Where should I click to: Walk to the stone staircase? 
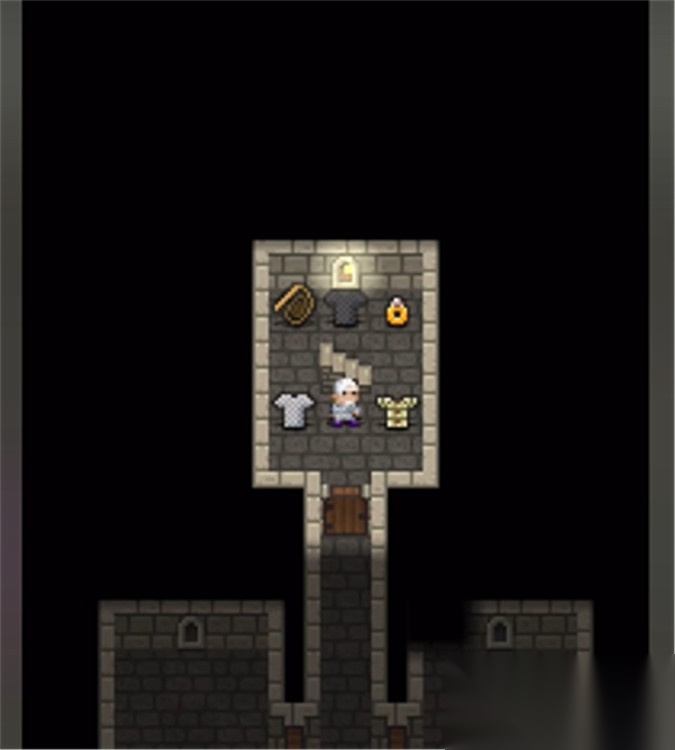(x=345, y=362)
